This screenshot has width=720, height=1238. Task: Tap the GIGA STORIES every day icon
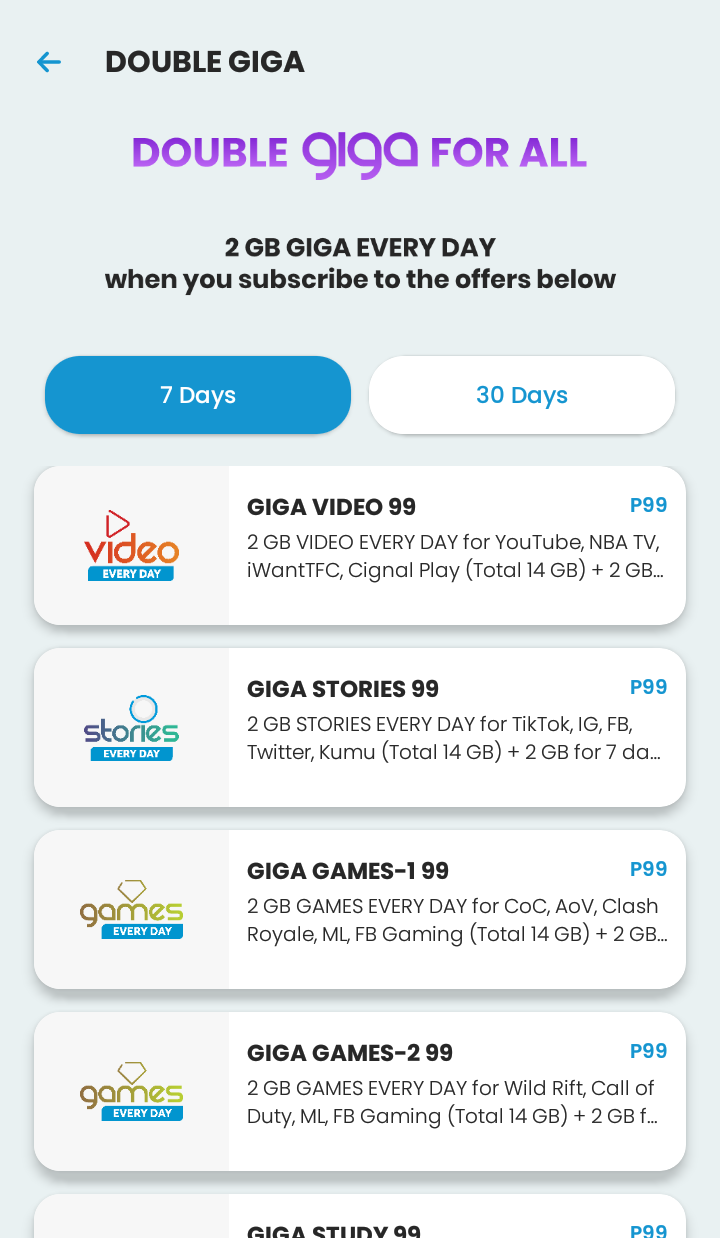point(131,727)
